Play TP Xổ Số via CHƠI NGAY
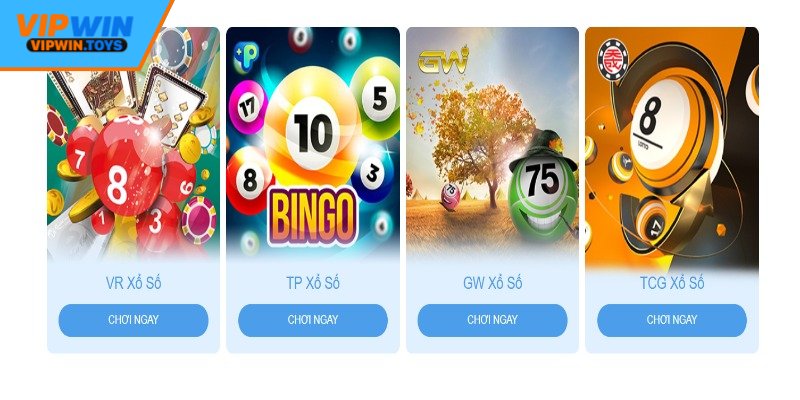The height and width of the screenshot is (400, 800). [312, 320]
